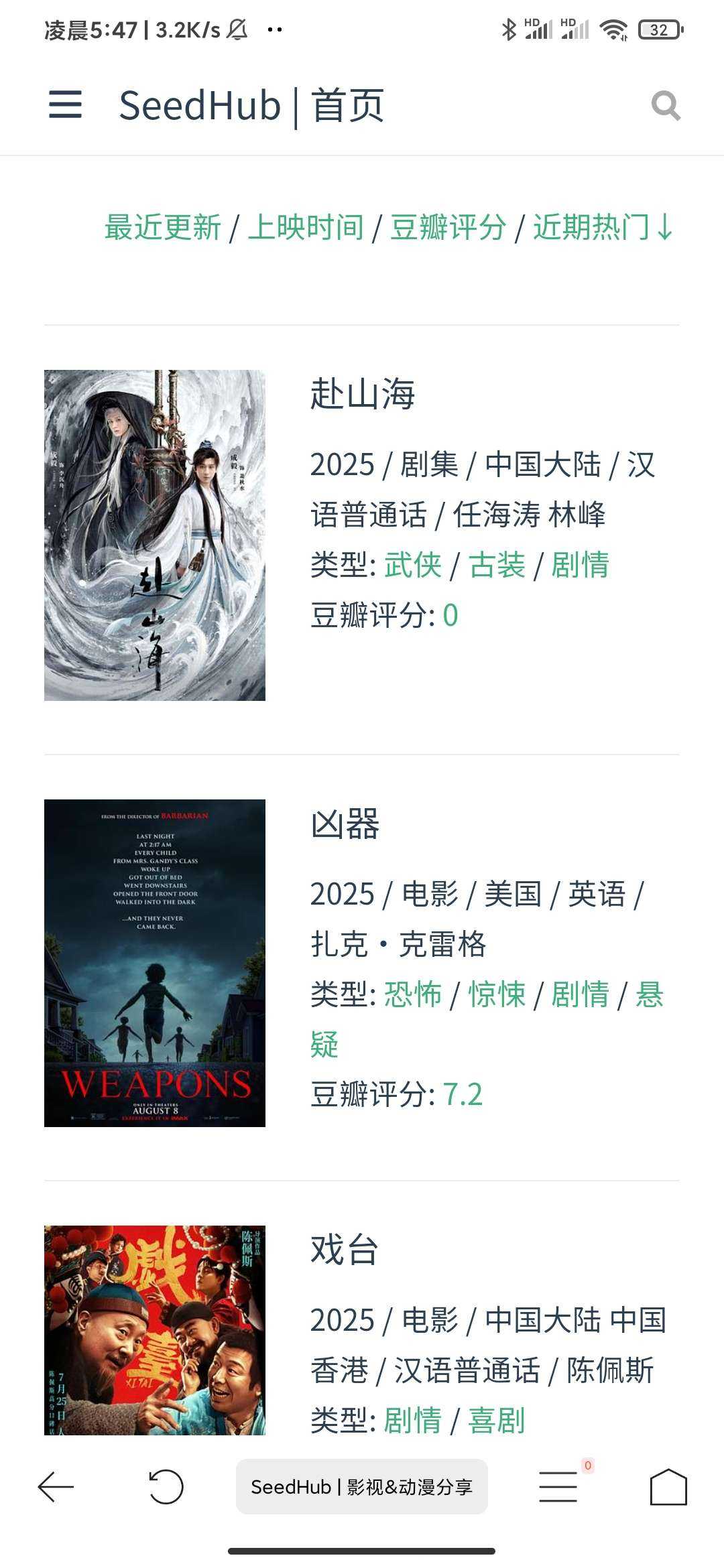Sort by 豆瓣评分
Screen dimensions: 724x1568
pos(448,227)
